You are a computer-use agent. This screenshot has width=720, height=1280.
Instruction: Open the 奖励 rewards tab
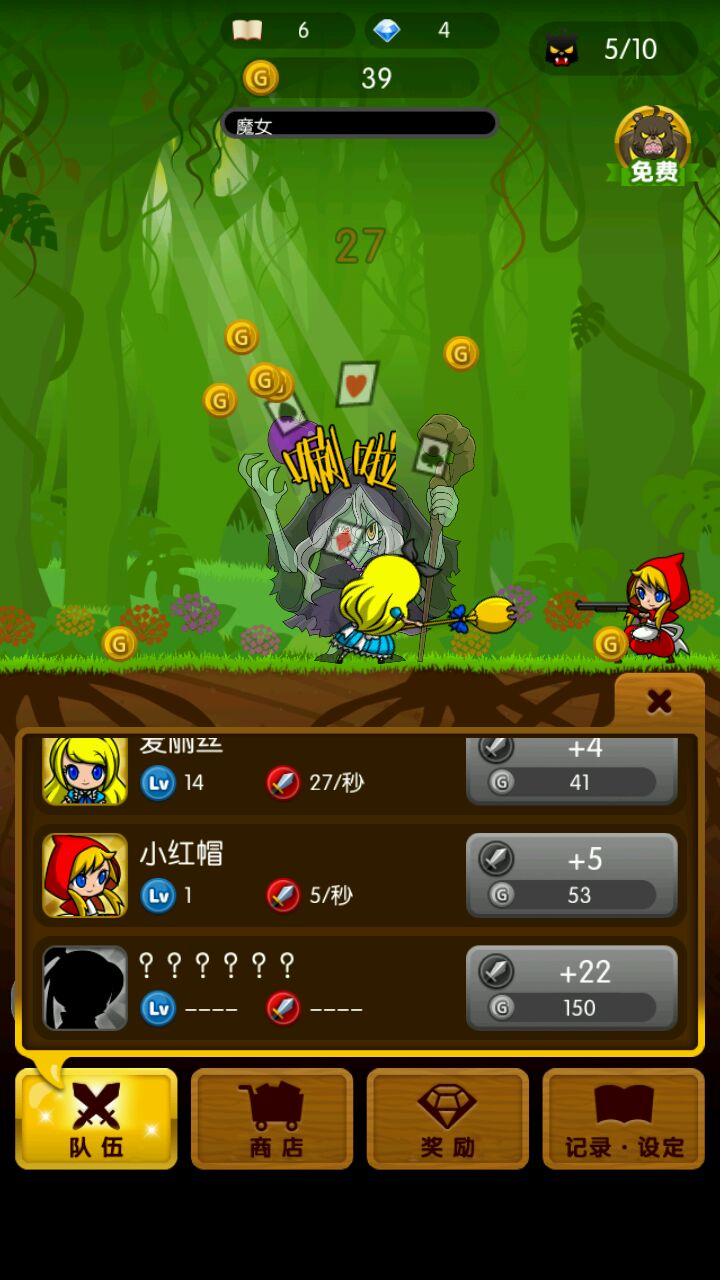coord(448,1118)
